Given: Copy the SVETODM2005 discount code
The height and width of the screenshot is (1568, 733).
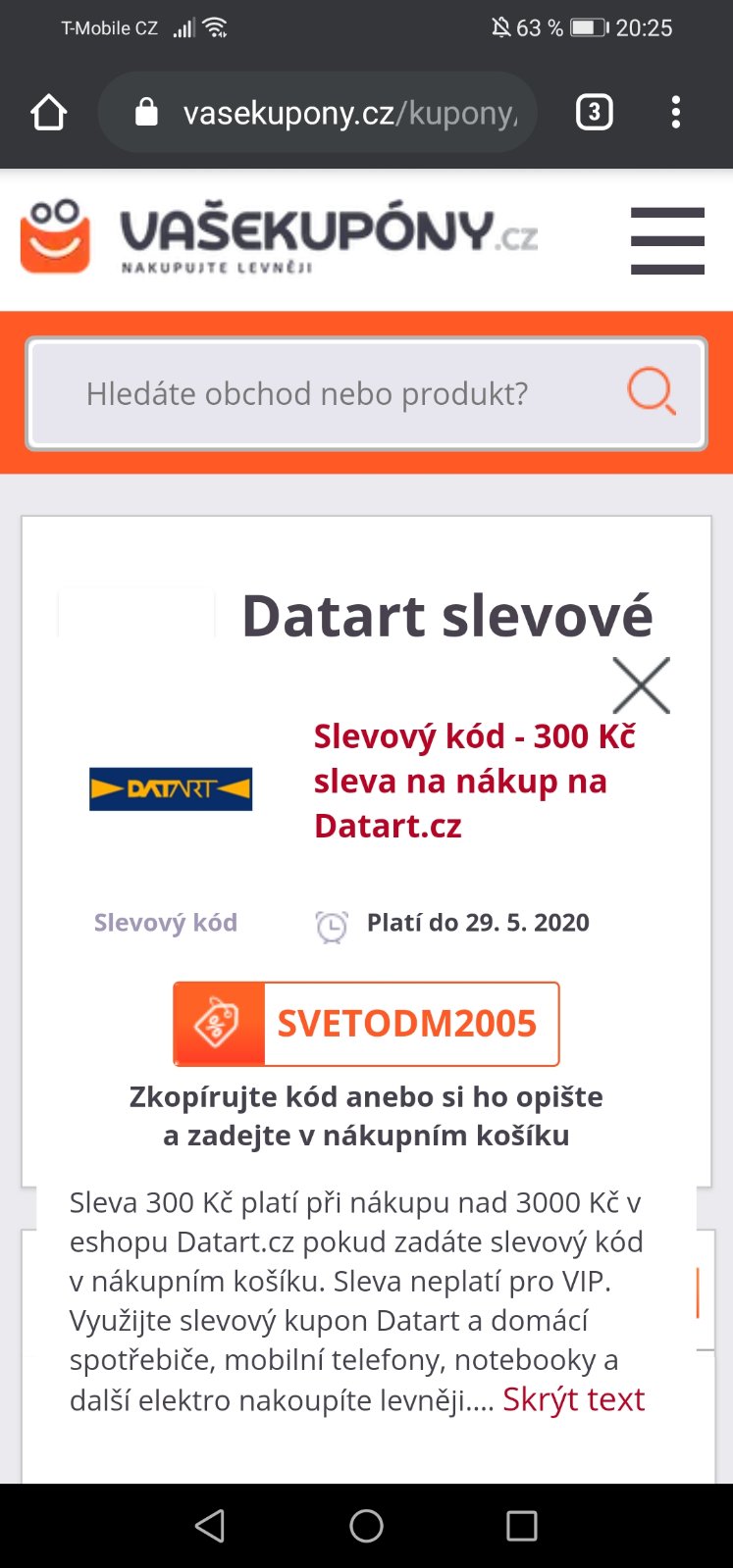Looking at the screenshot, I should click(x=367, y=1024).
